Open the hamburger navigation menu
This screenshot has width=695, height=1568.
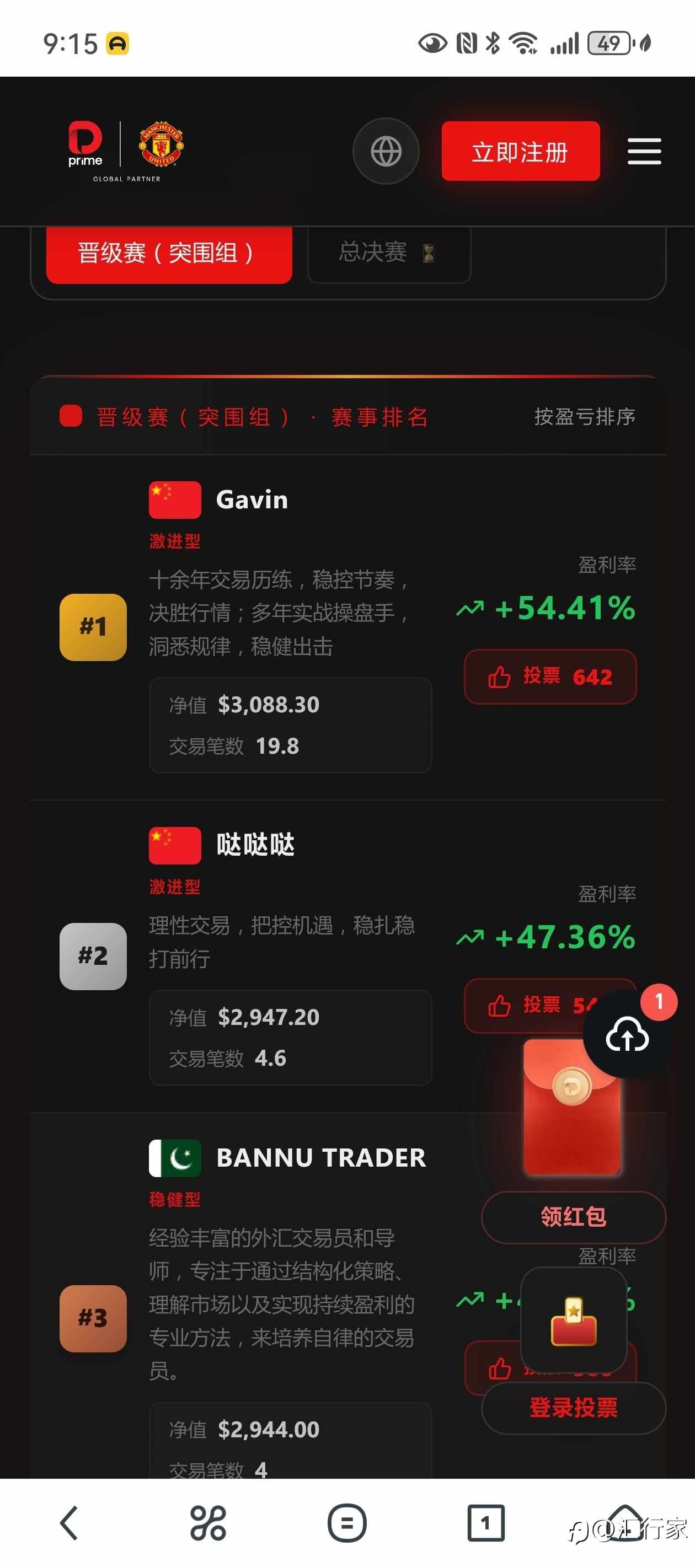pyautogui.click(x=644, y=152)
